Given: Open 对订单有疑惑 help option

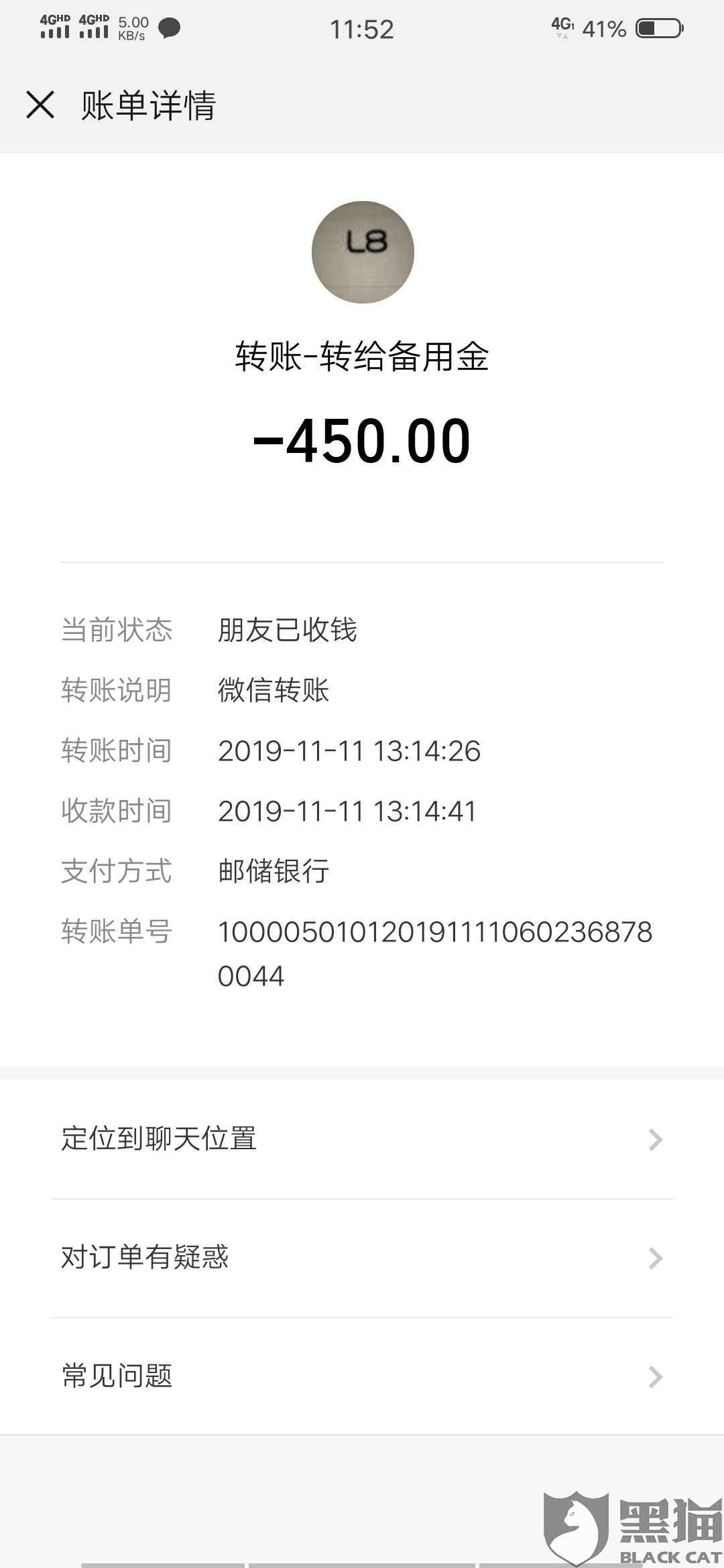Looking at the screenshot, I should point(362,1258).
